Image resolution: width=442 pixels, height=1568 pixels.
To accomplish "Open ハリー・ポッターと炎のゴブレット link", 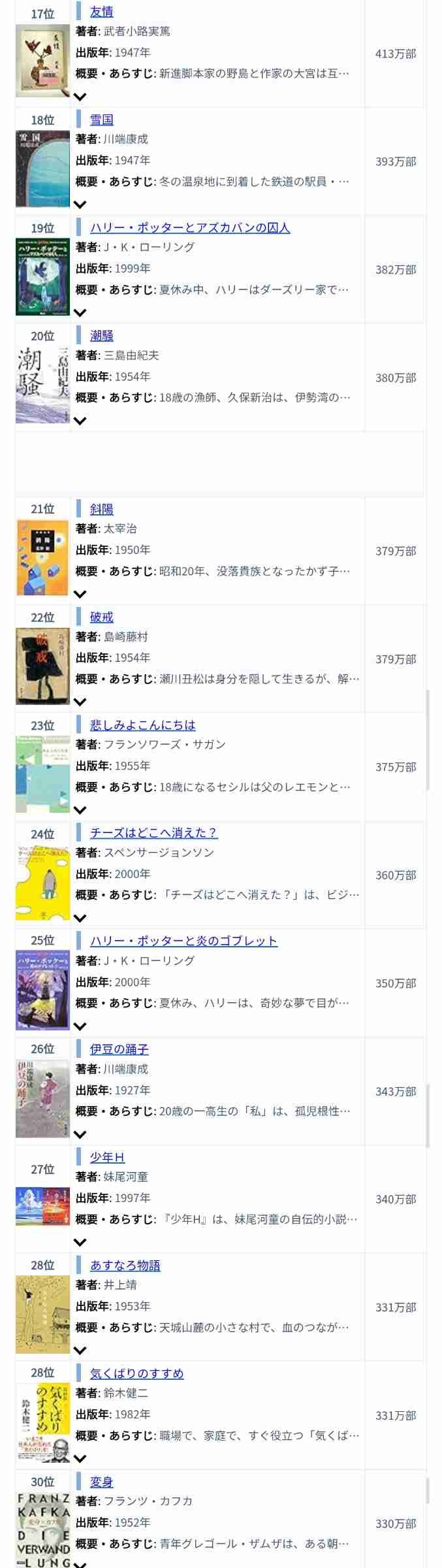I will (x=183, y=941).
